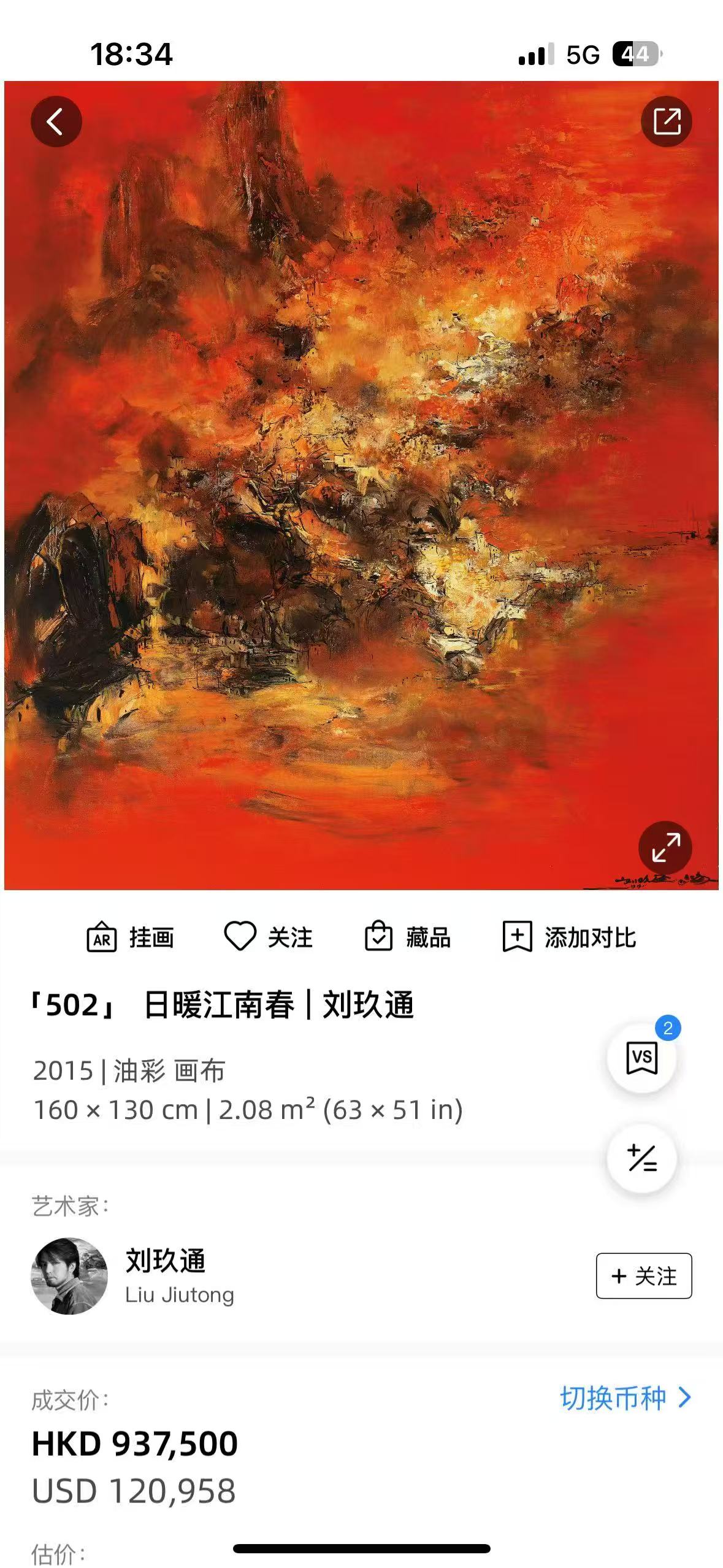Viewport: 723px width, 1568px height.
Task: Tap 切换币种 to switch currency
Action: coord(625,1398)
